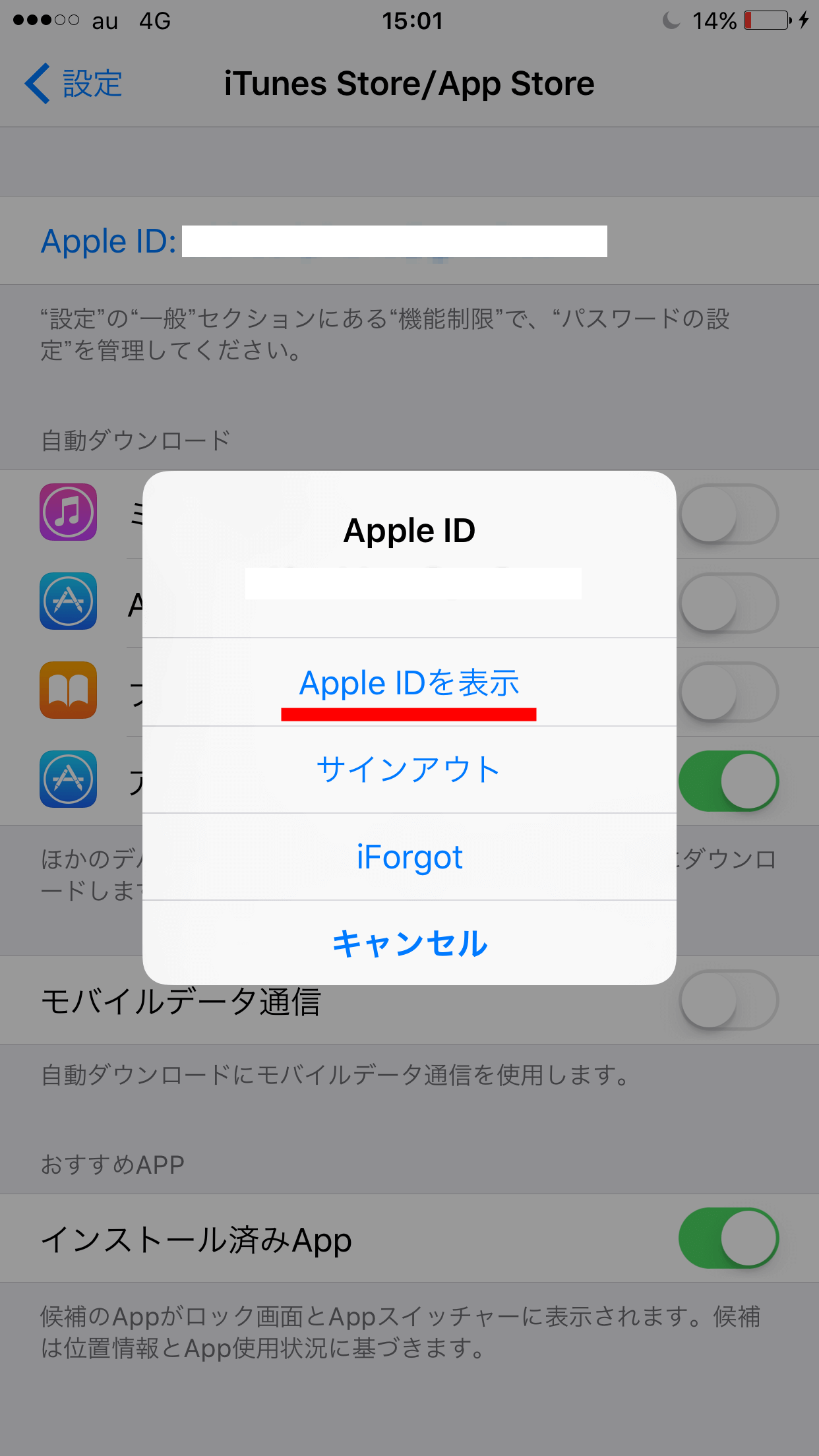Open iForgot option
Image resolution: width=819 pixels, height=1456 pixels.
pyautogui.click(x=409, y=857)
